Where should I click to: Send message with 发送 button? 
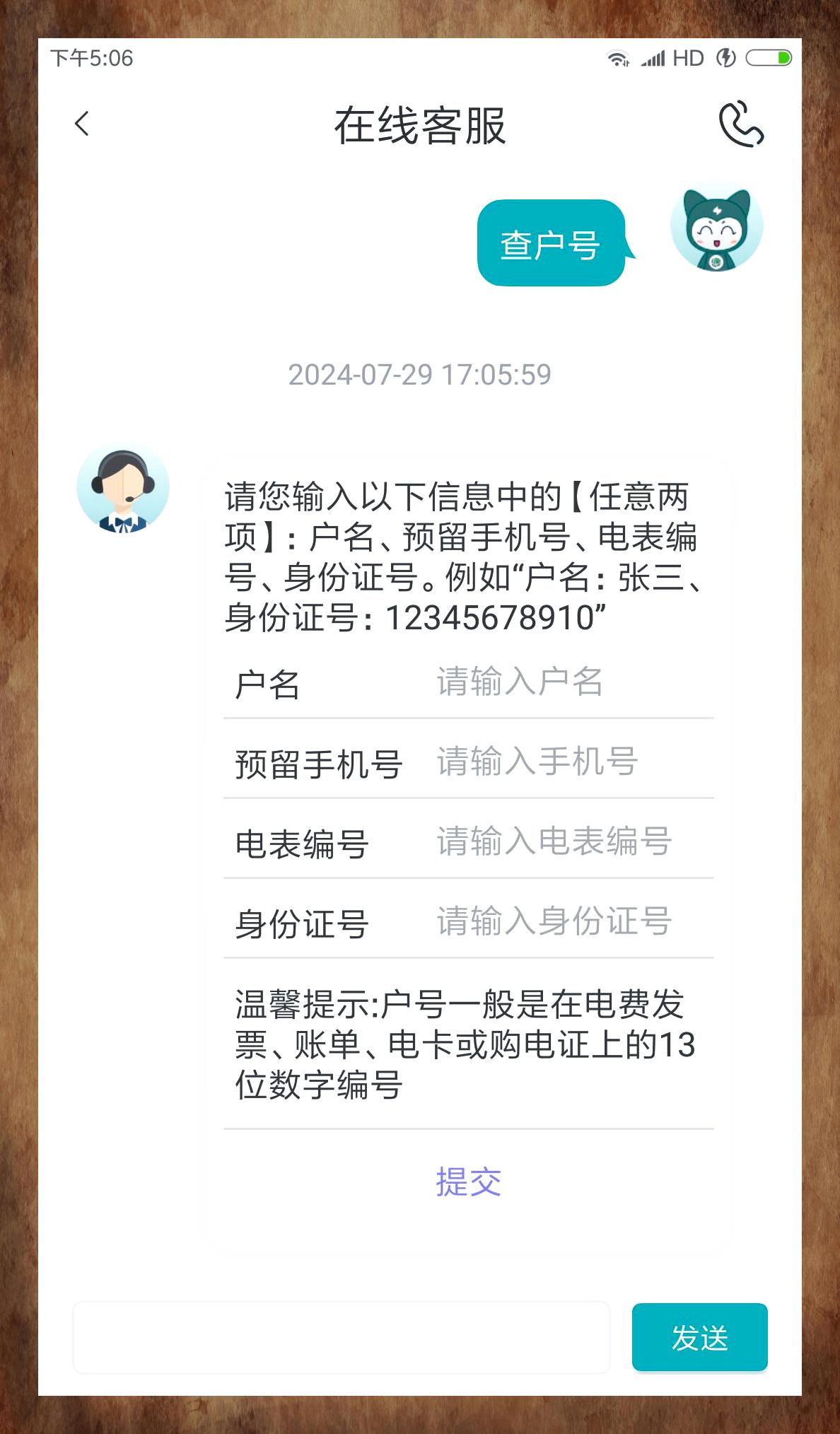tap(699, 1337)
